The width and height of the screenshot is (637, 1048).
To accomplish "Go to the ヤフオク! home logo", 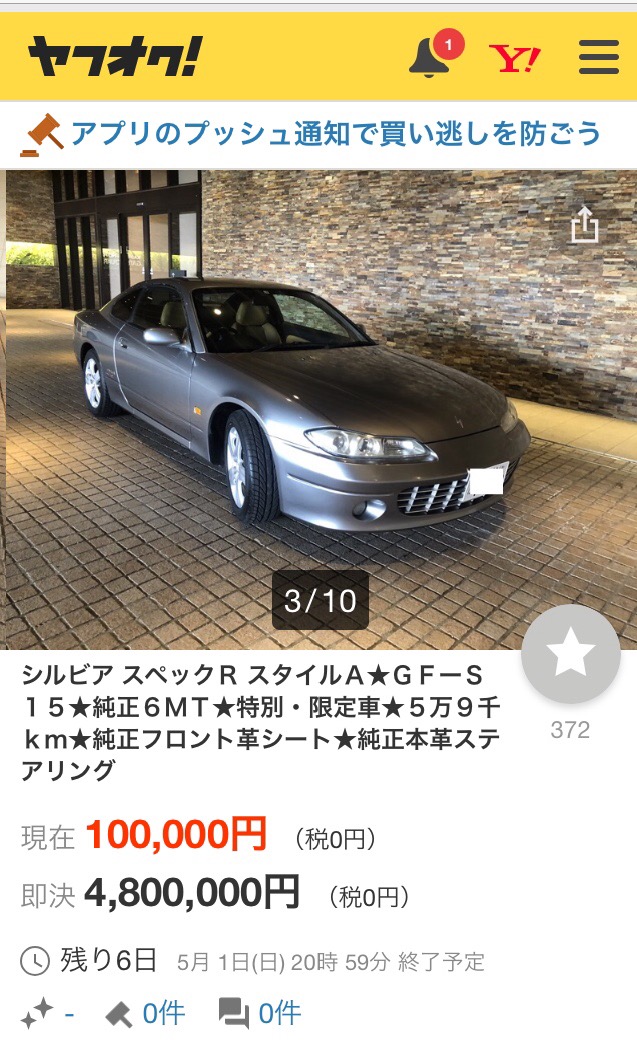I will point(115,57).
